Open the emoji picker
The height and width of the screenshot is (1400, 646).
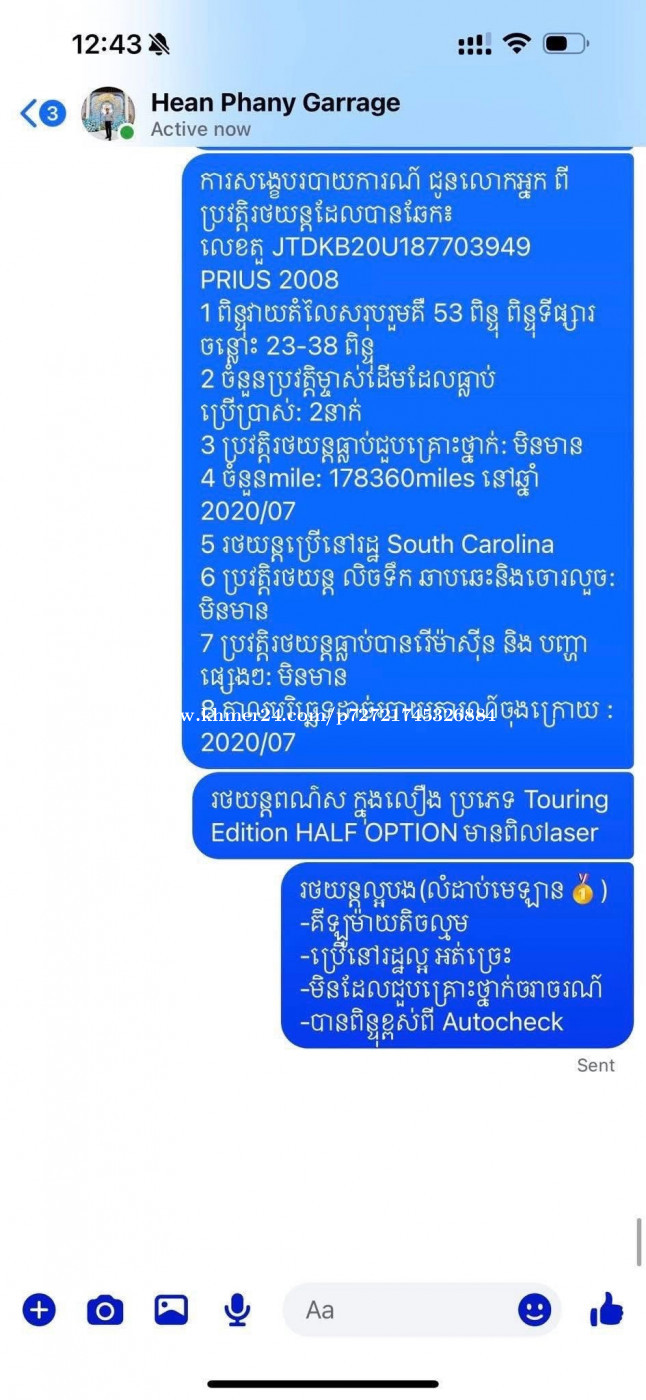click(535, 1310)
